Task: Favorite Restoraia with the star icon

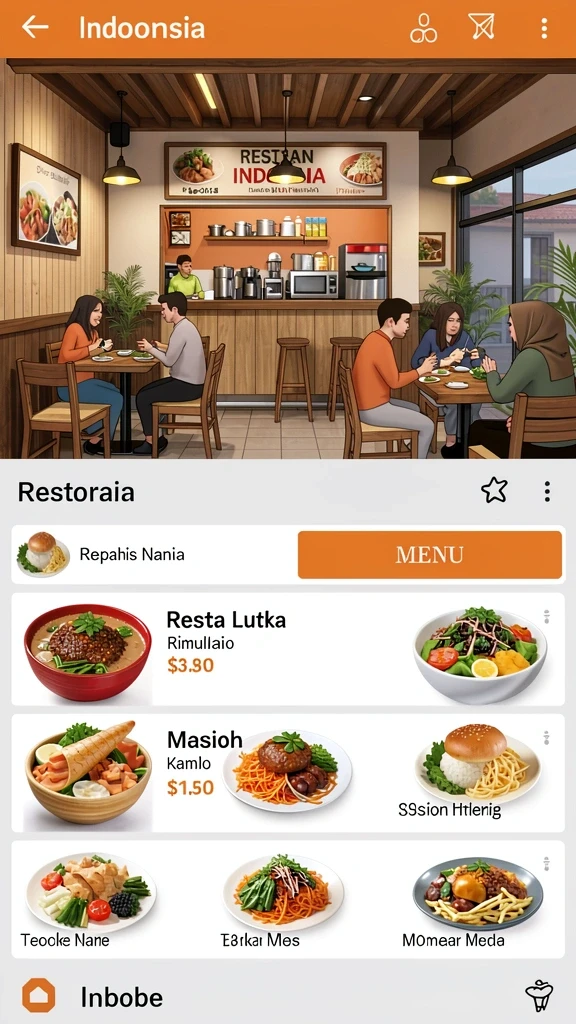Action: coord(494,490)
